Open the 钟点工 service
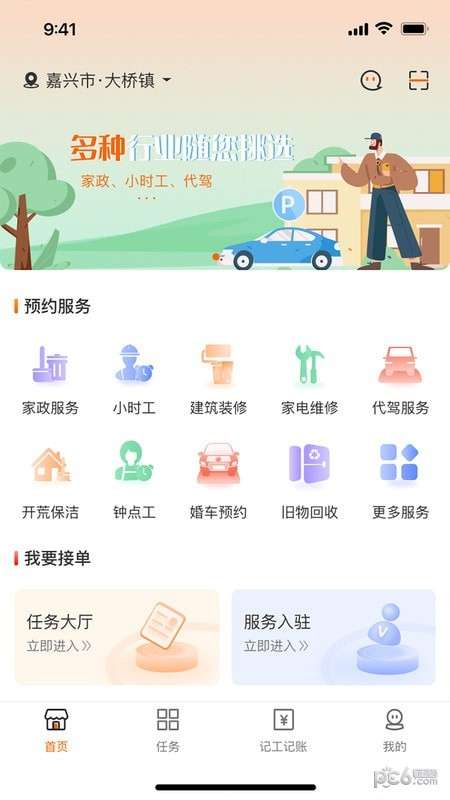The width and height of the screenshot is (450, 800). (134, 482)
